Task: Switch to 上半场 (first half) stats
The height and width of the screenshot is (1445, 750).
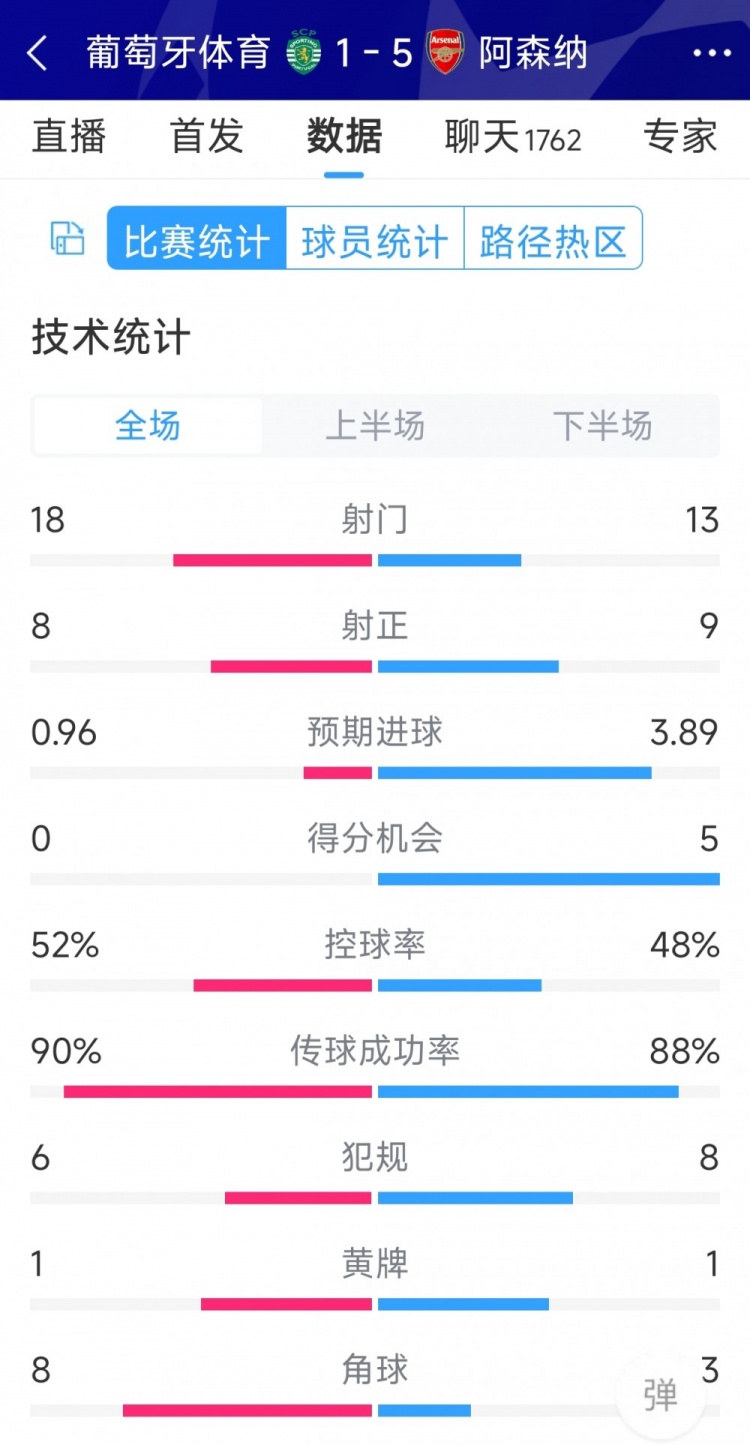Action: coord(375,425)
